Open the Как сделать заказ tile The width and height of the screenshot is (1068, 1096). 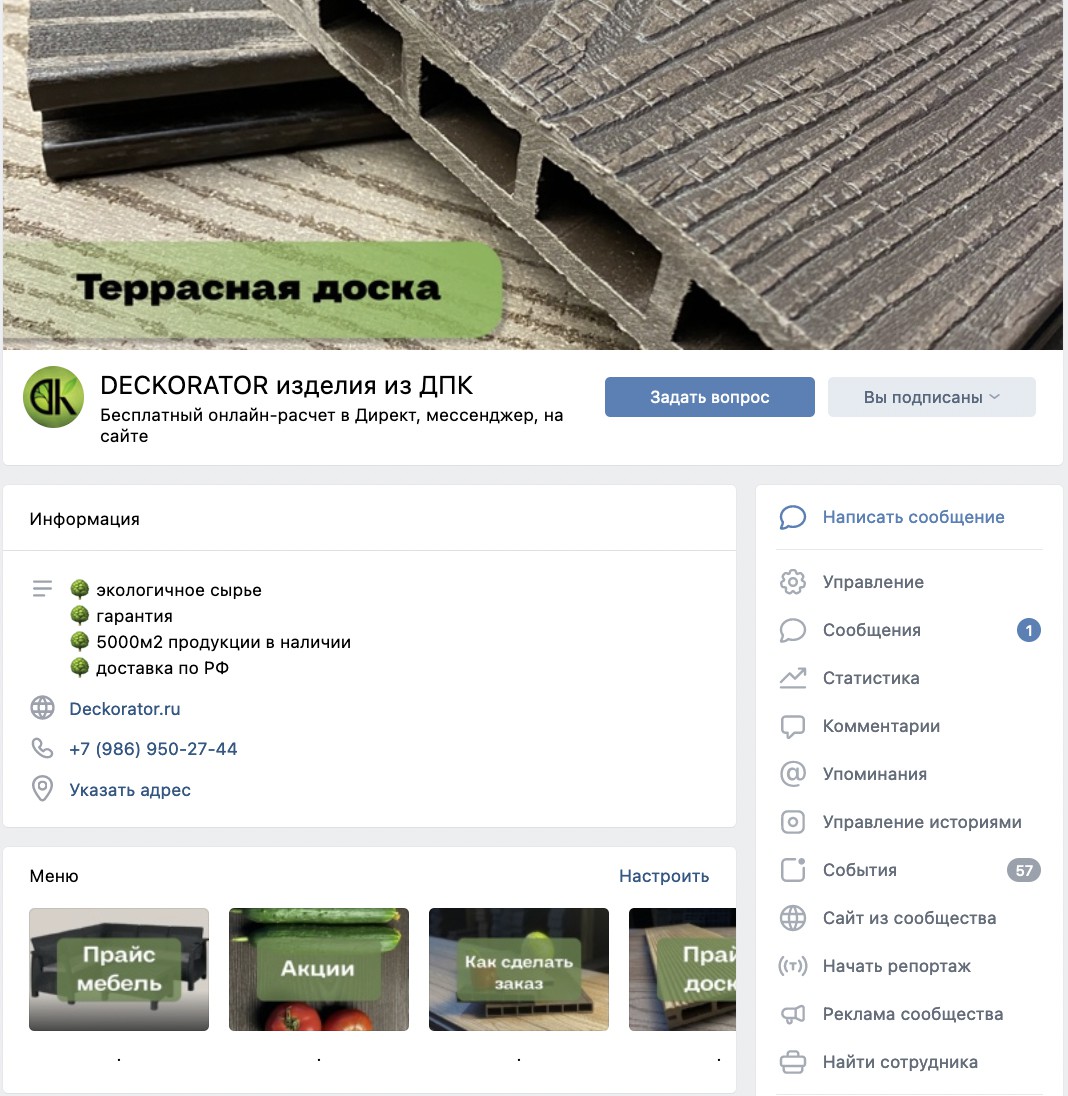(x=519, y=969)
